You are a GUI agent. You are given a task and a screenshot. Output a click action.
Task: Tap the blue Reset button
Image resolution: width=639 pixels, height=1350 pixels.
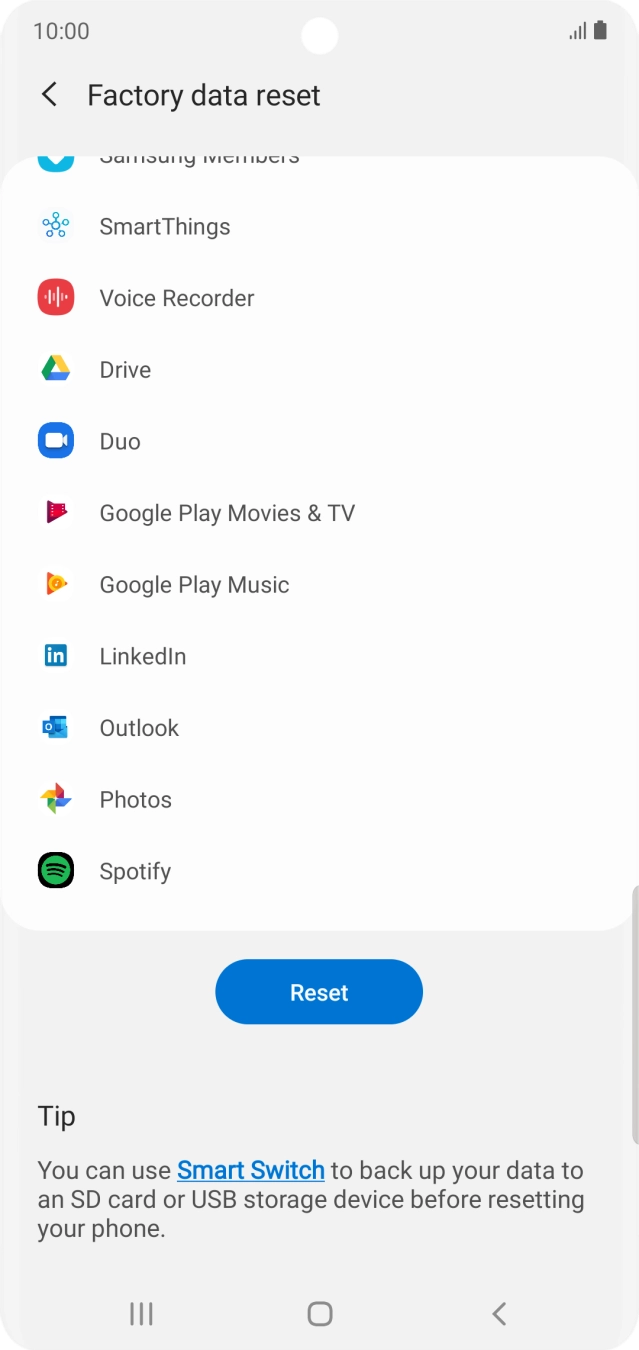pyautogui.click(x=319, y=992)
